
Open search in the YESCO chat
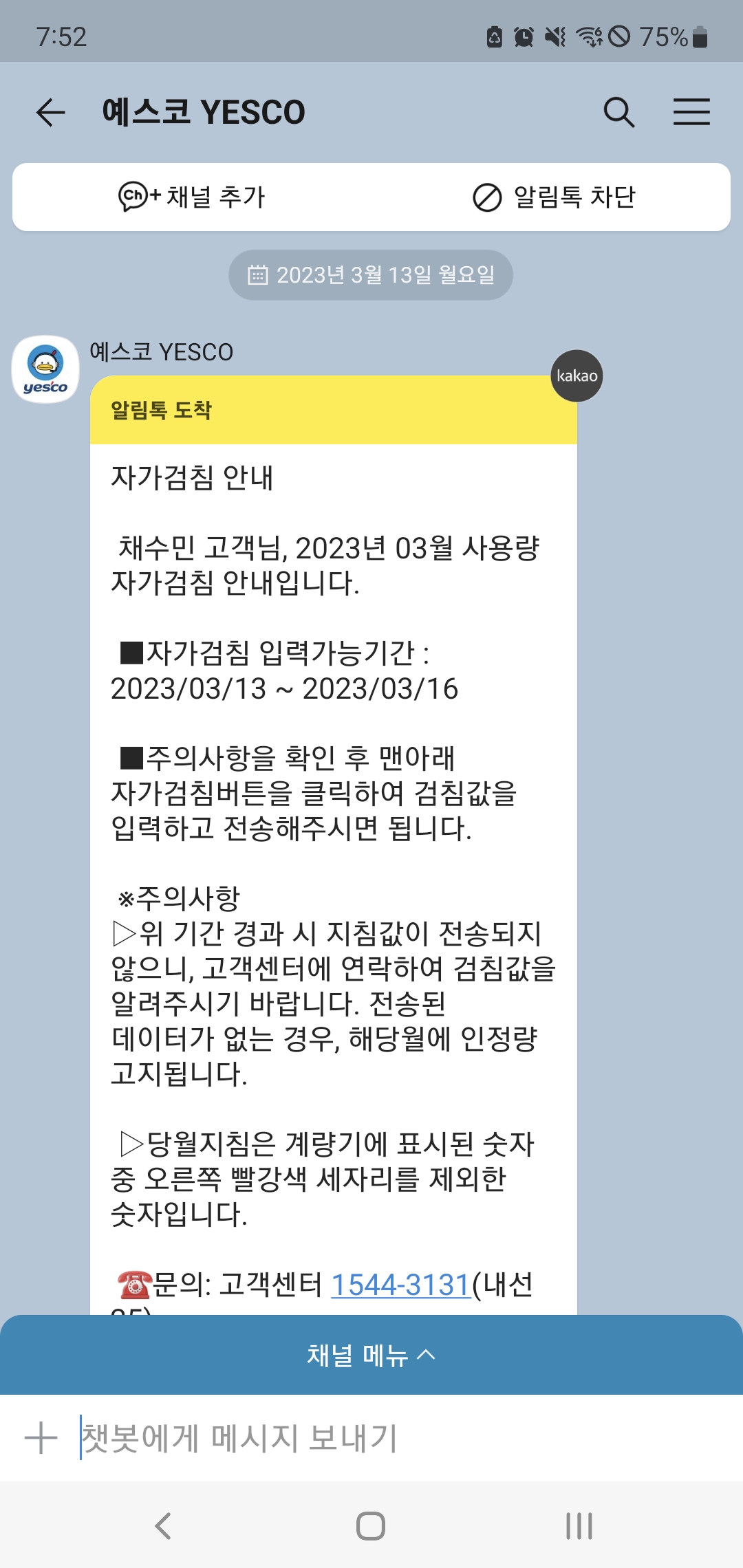(x=619, y=112)
